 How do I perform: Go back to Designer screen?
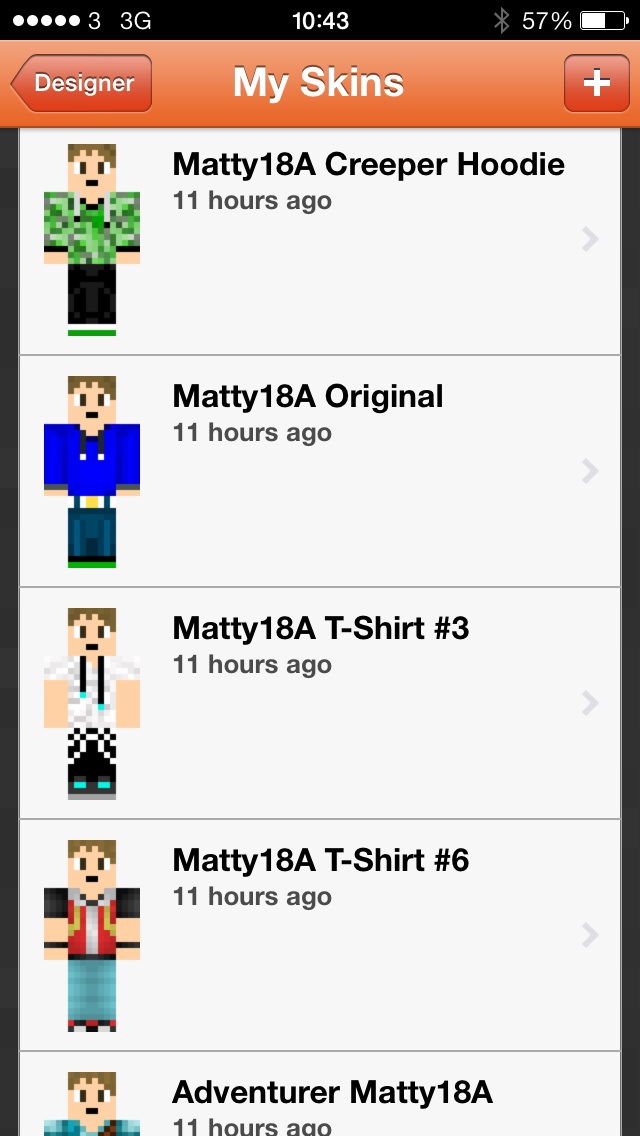tap(82, 83)
